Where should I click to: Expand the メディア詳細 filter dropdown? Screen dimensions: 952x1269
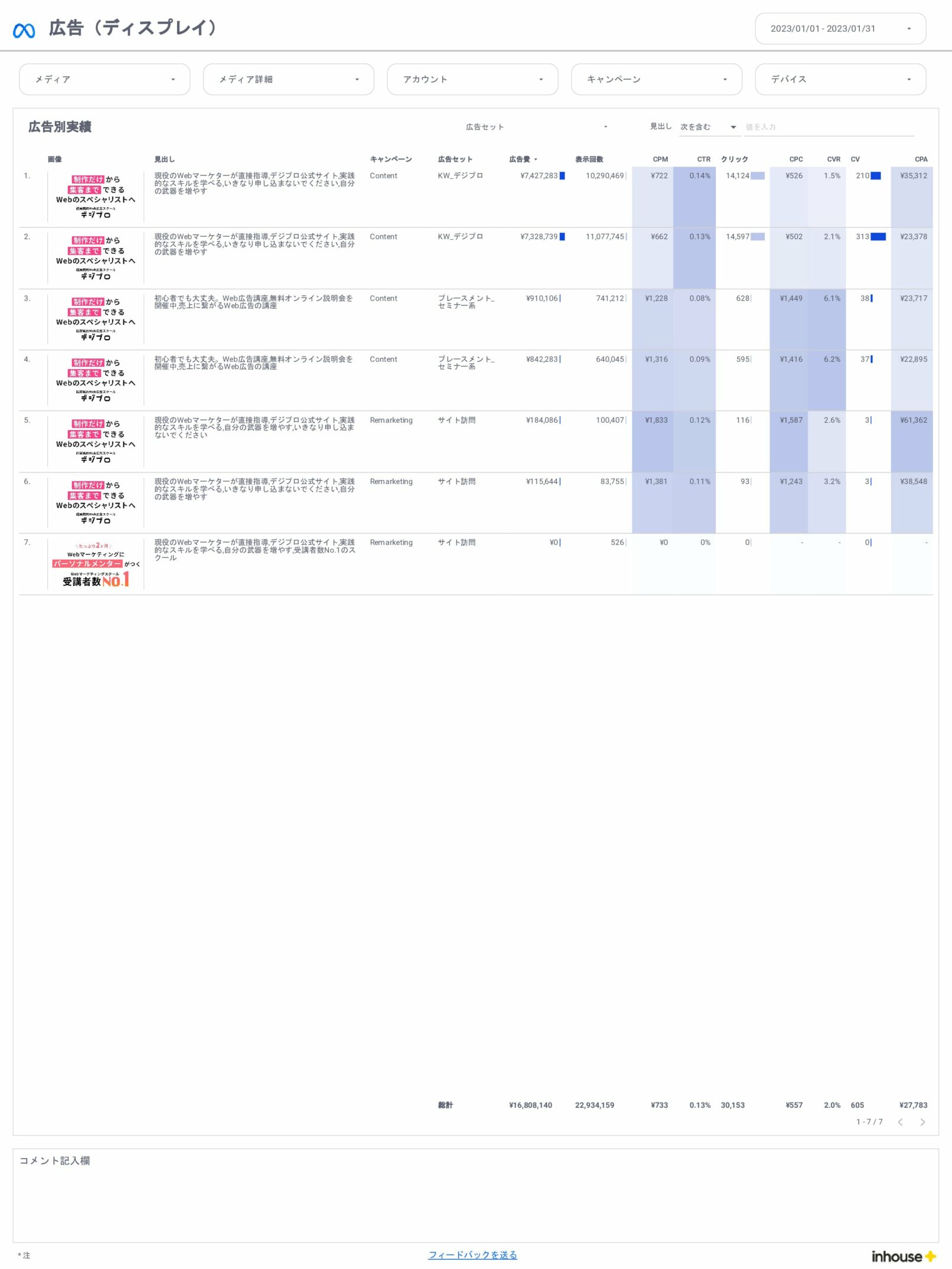288,79
